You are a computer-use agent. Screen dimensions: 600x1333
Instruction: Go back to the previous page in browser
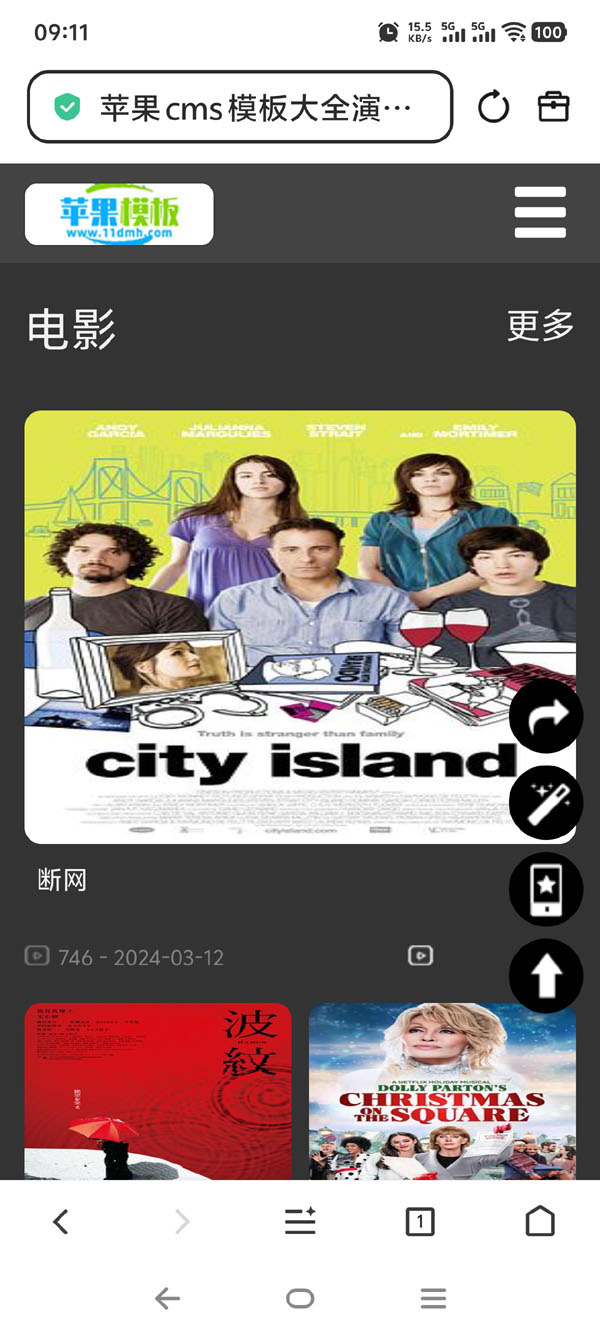61,1221
